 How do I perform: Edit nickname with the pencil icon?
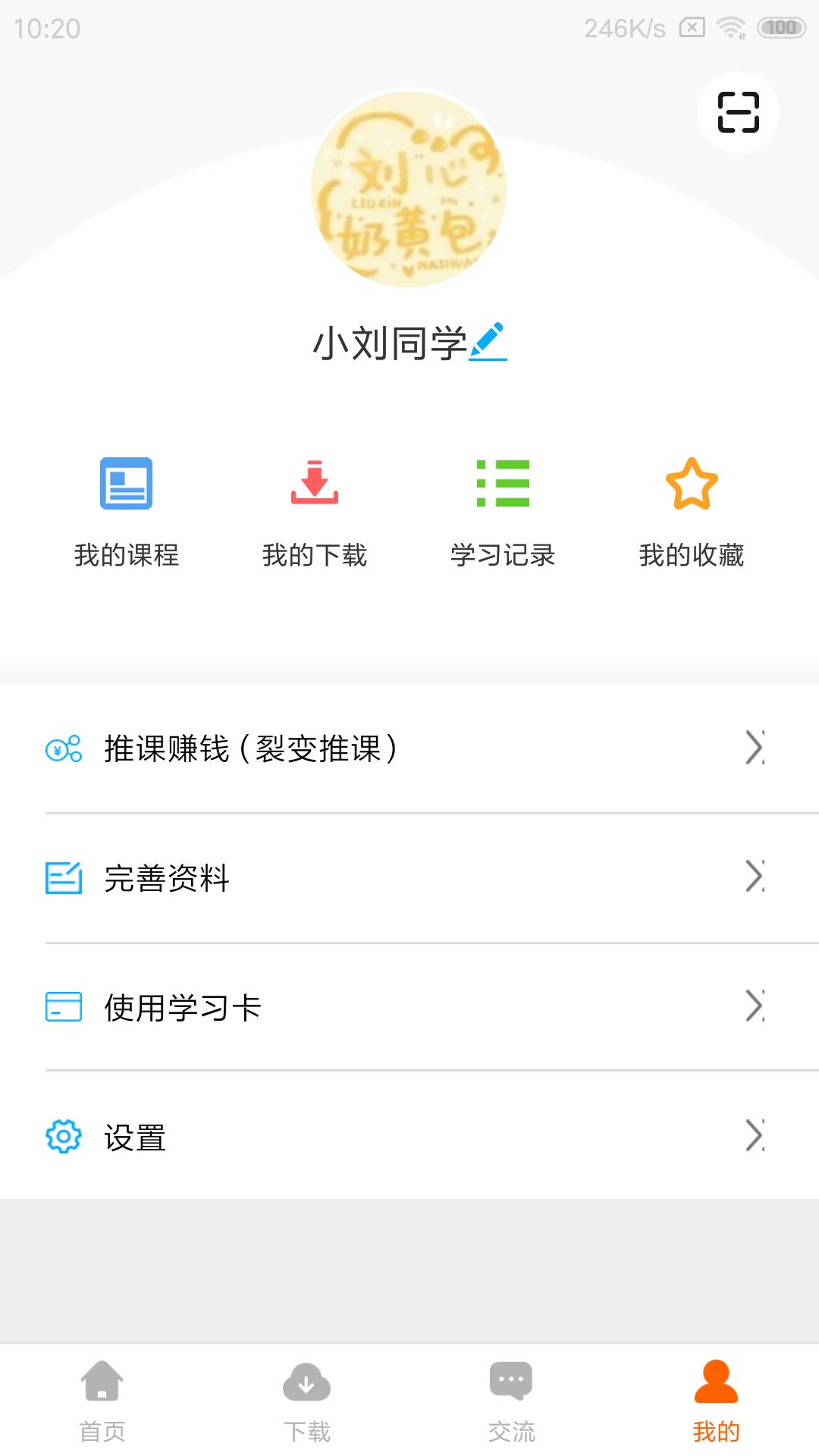pyautogui.click(x=489, y=343)
